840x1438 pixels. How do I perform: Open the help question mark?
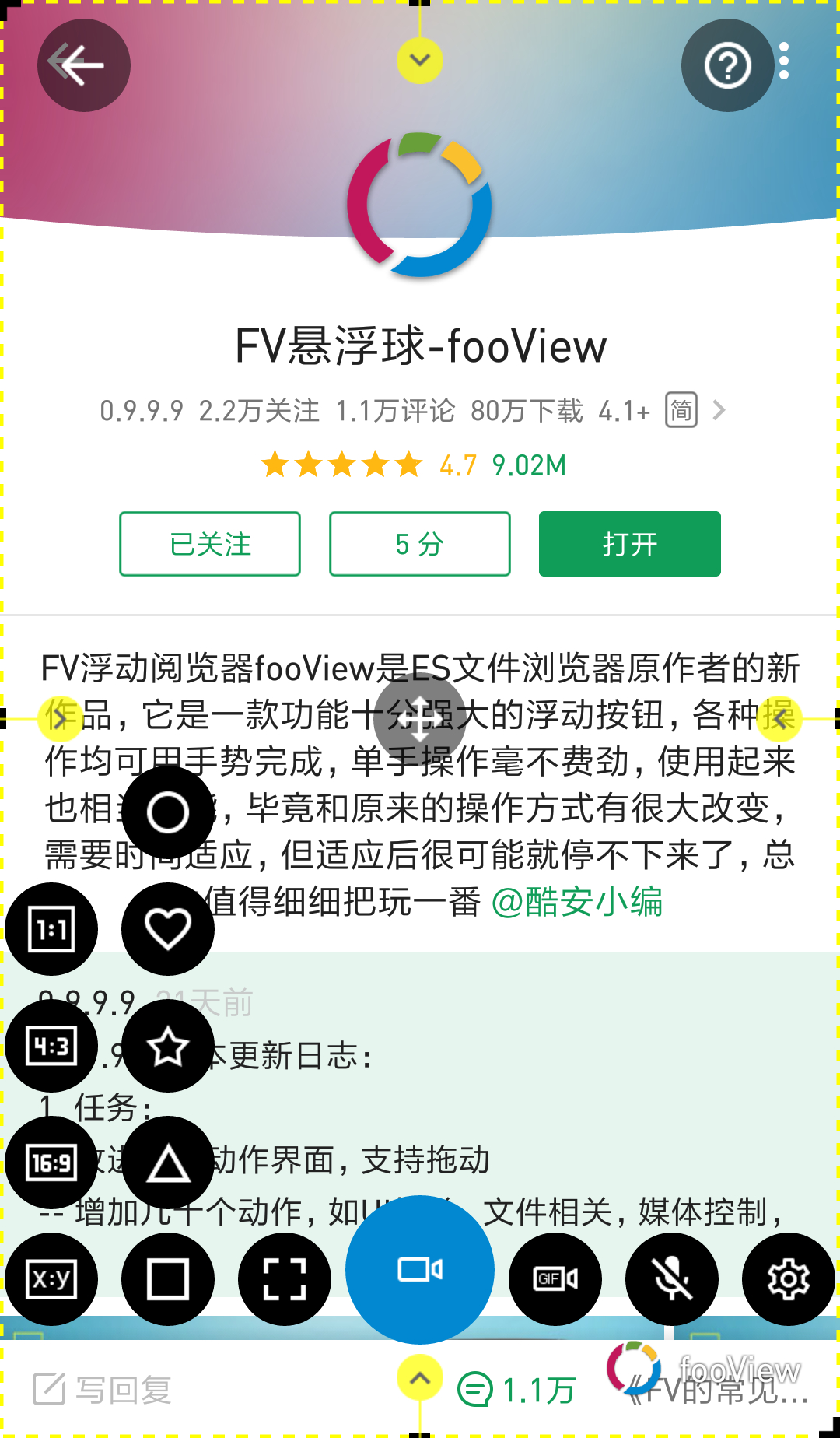click(727, 65)
